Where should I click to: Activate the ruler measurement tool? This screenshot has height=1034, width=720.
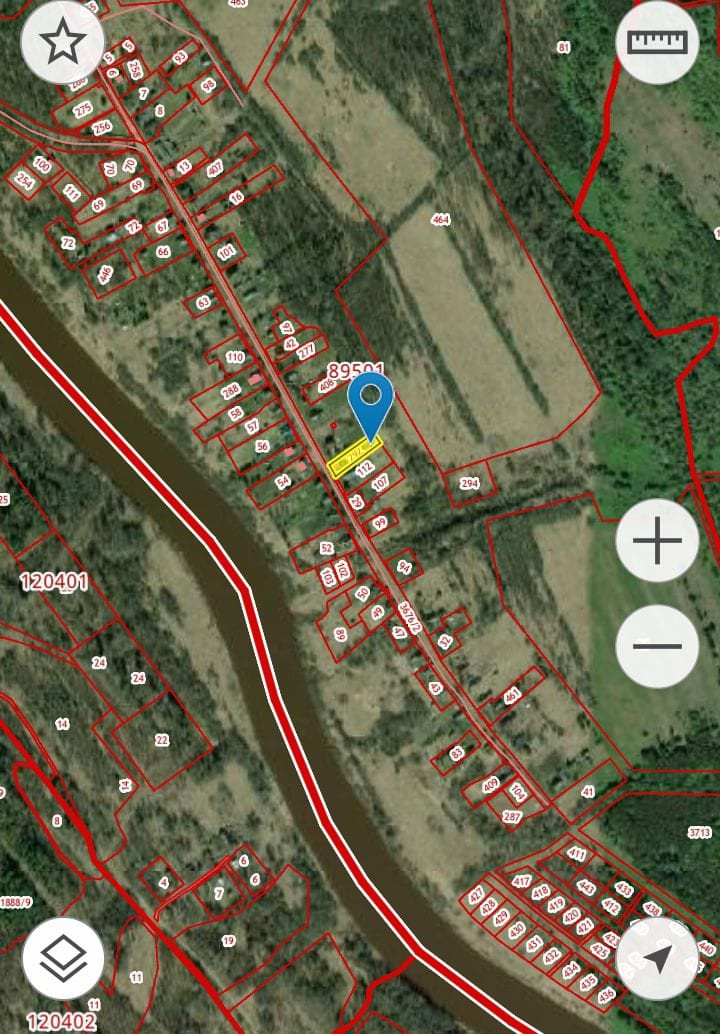(x=657, y=43)
